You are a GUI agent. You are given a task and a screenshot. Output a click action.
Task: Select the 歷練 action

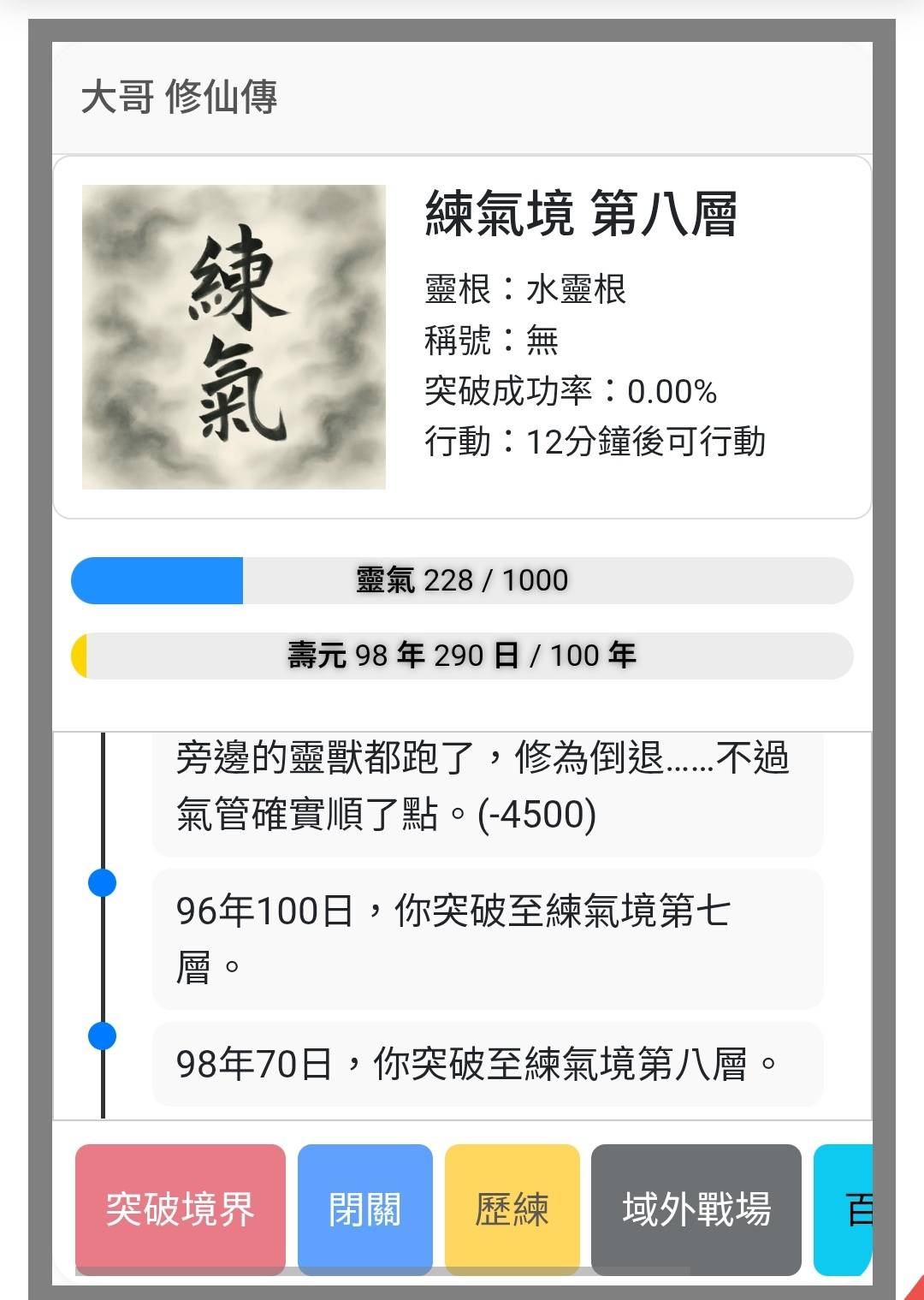(512, 1208)
